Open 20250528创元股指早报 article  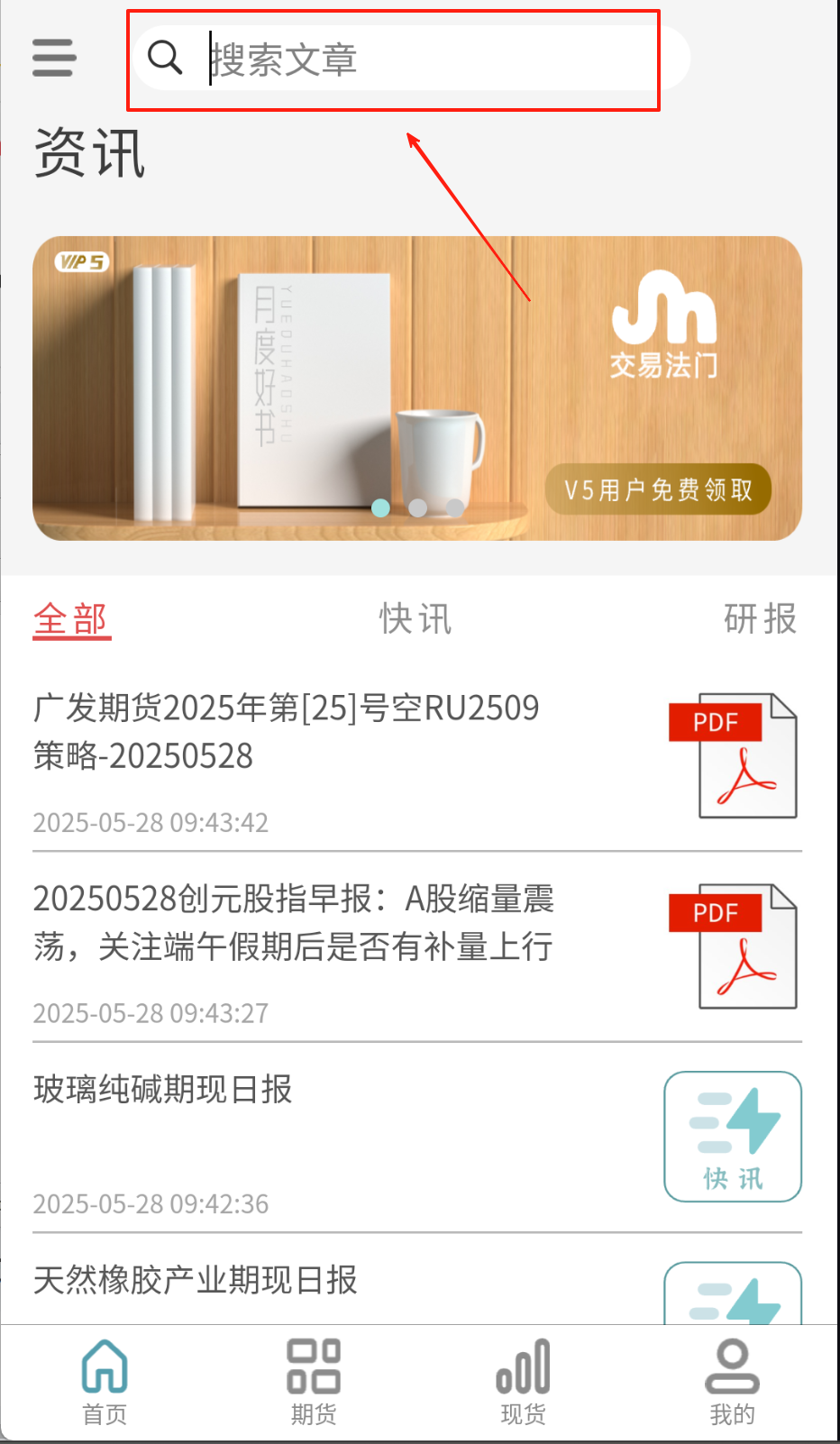294,922
